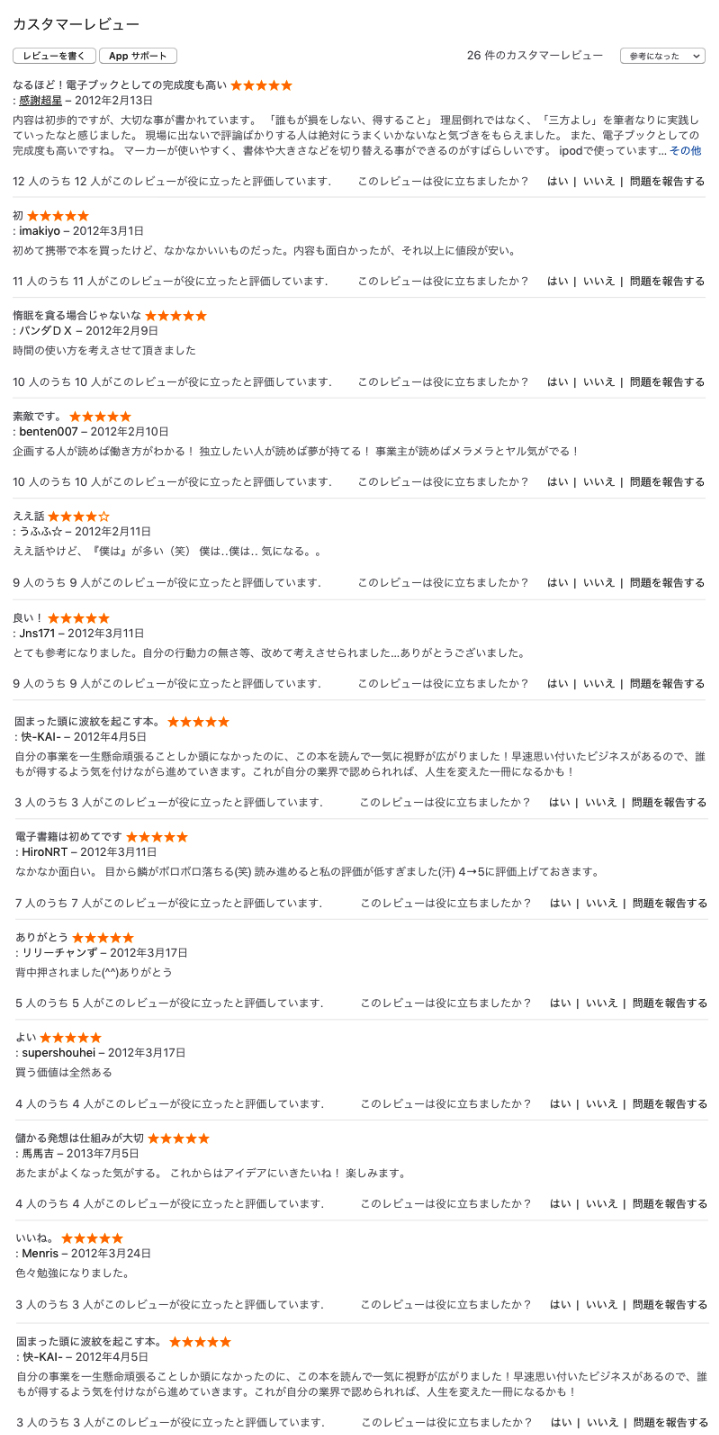This screenshot has width=719, height=1435.
Task: Select いいえ for うふふ☆'s review
Action: coord(598,582)
